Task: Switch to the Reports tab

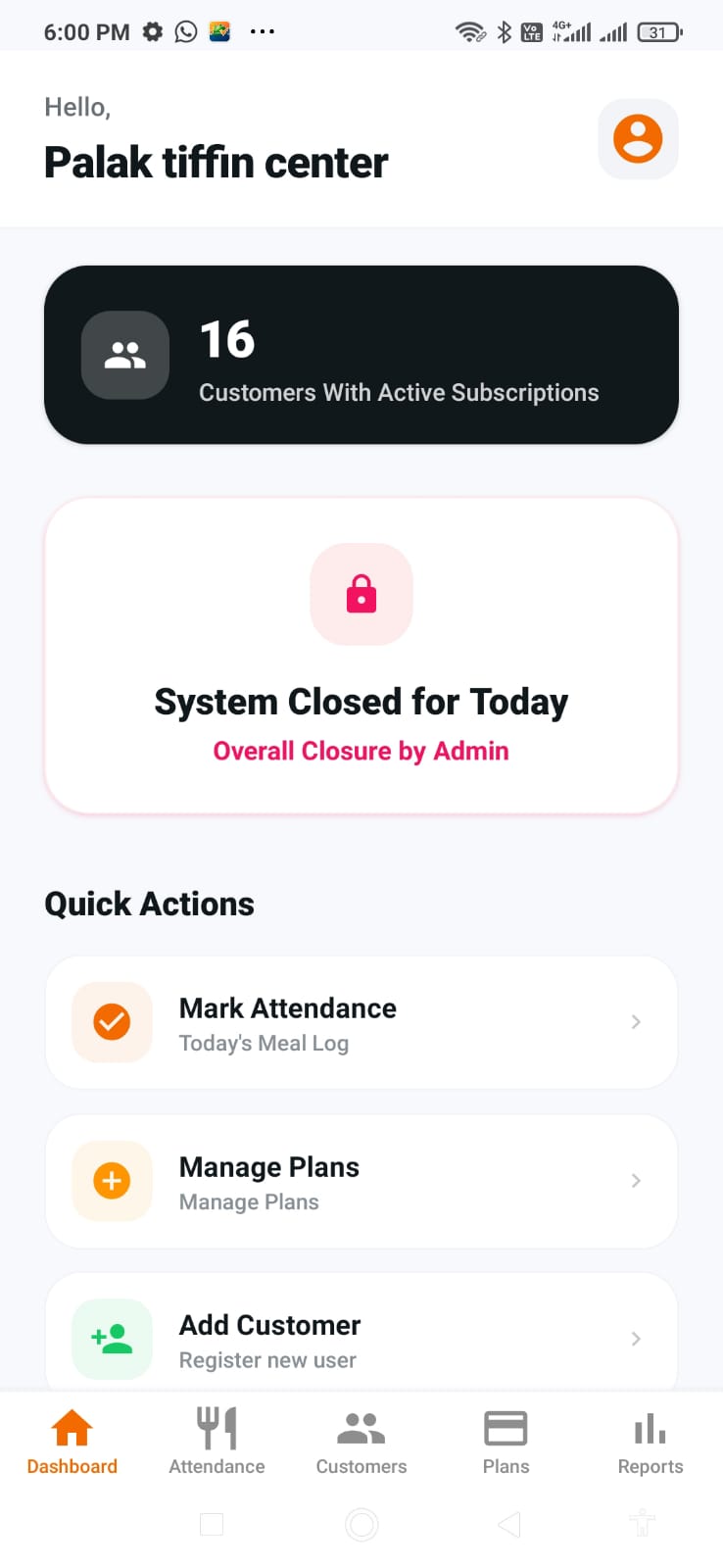Action: (x=650, y=1441)
